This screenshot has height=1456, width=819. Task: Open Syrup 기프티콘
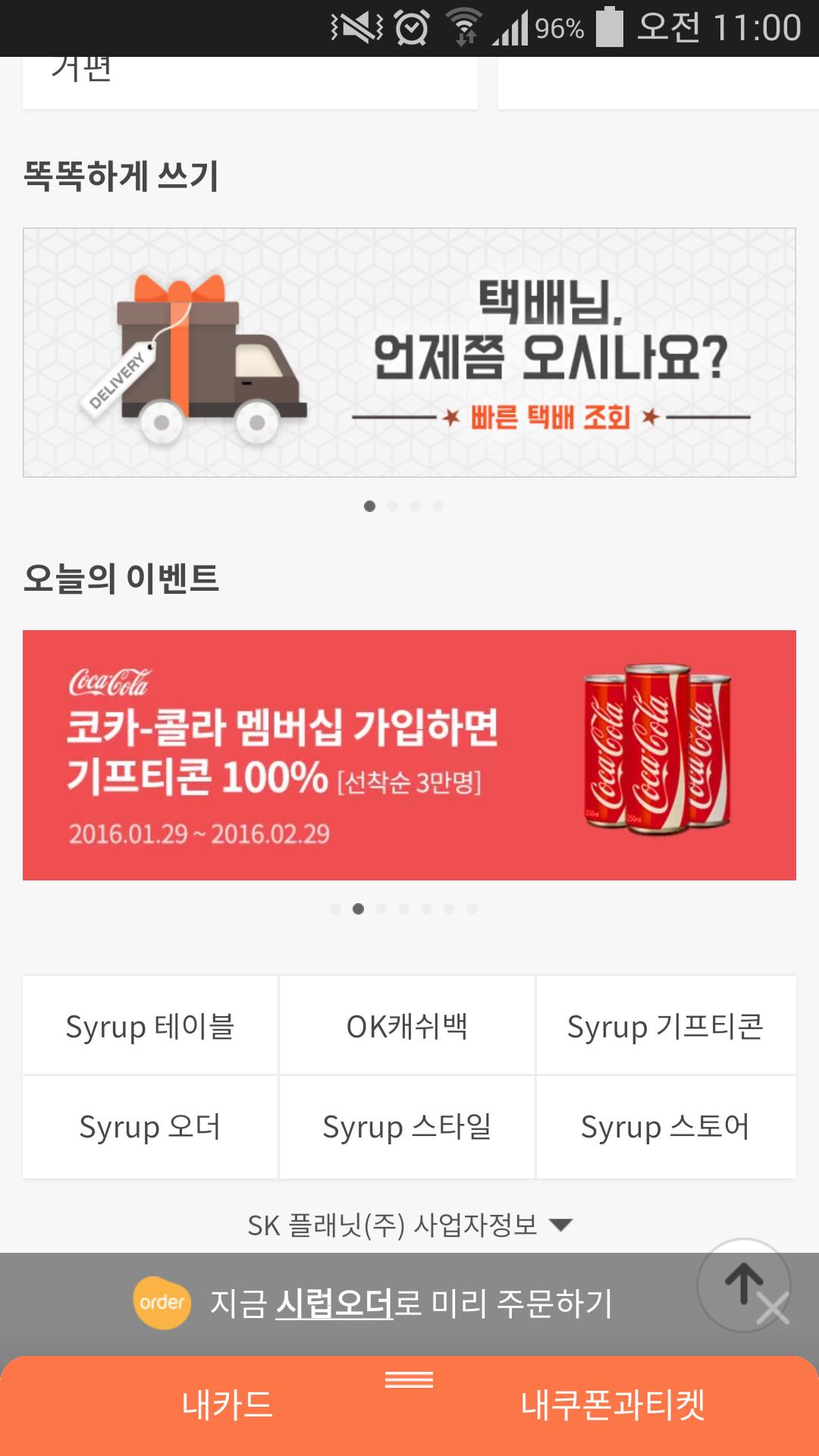[666, 1026]
